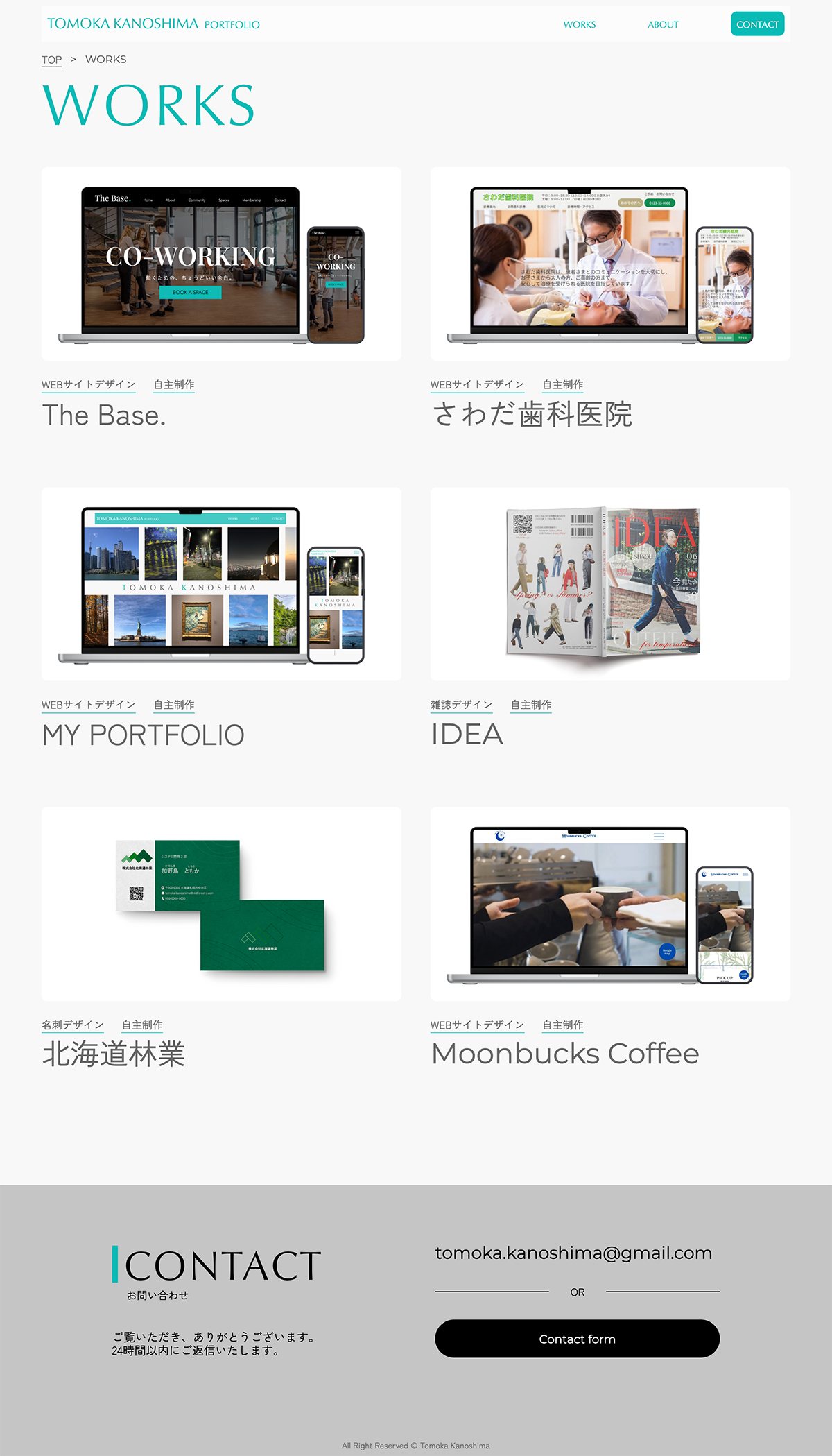View the Moonbucks Coffee project
The image size is (832, 1456).
click(x=610, y=903)
